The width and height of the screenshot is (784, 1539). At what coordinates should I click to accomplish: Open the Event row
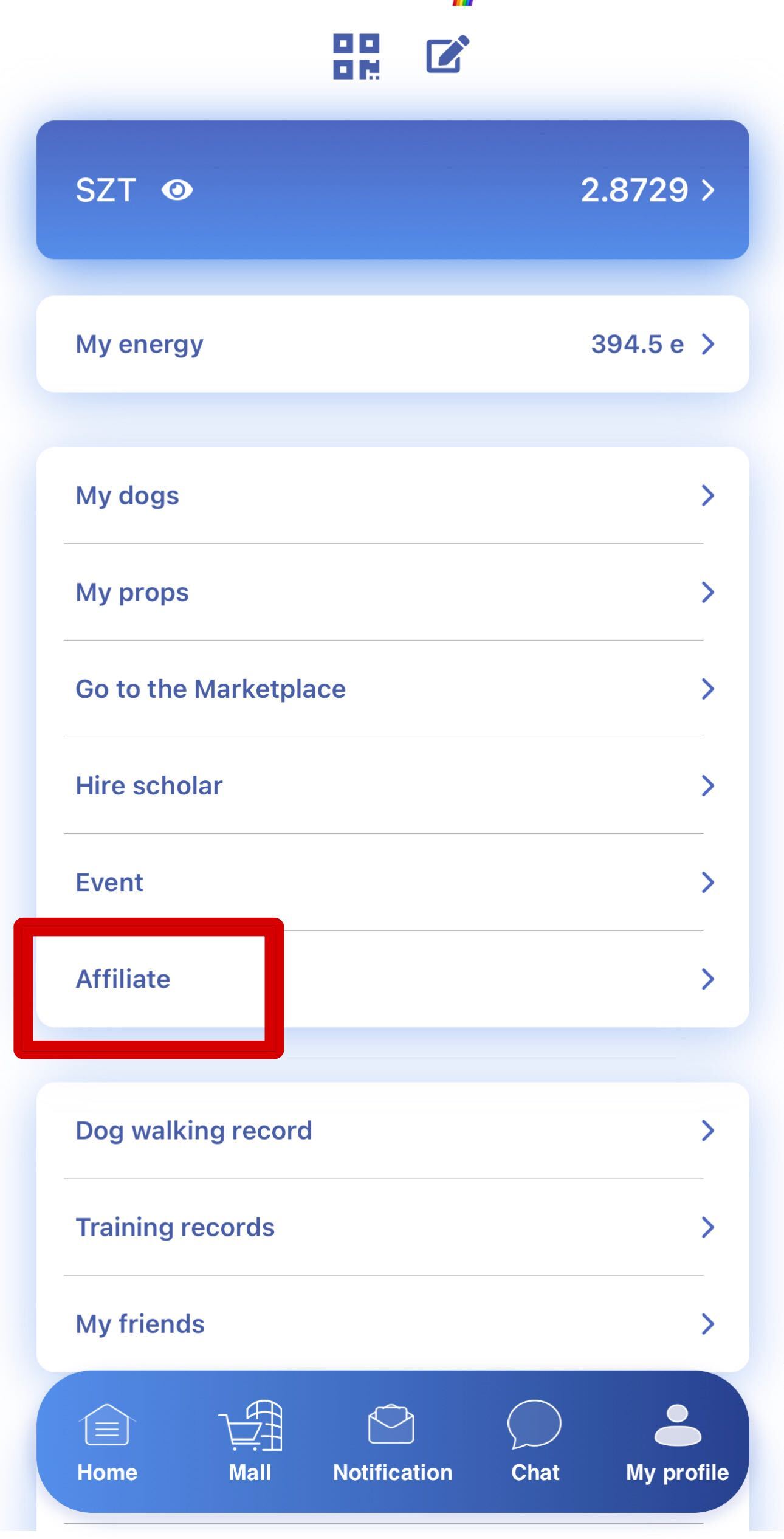[393, 882]
